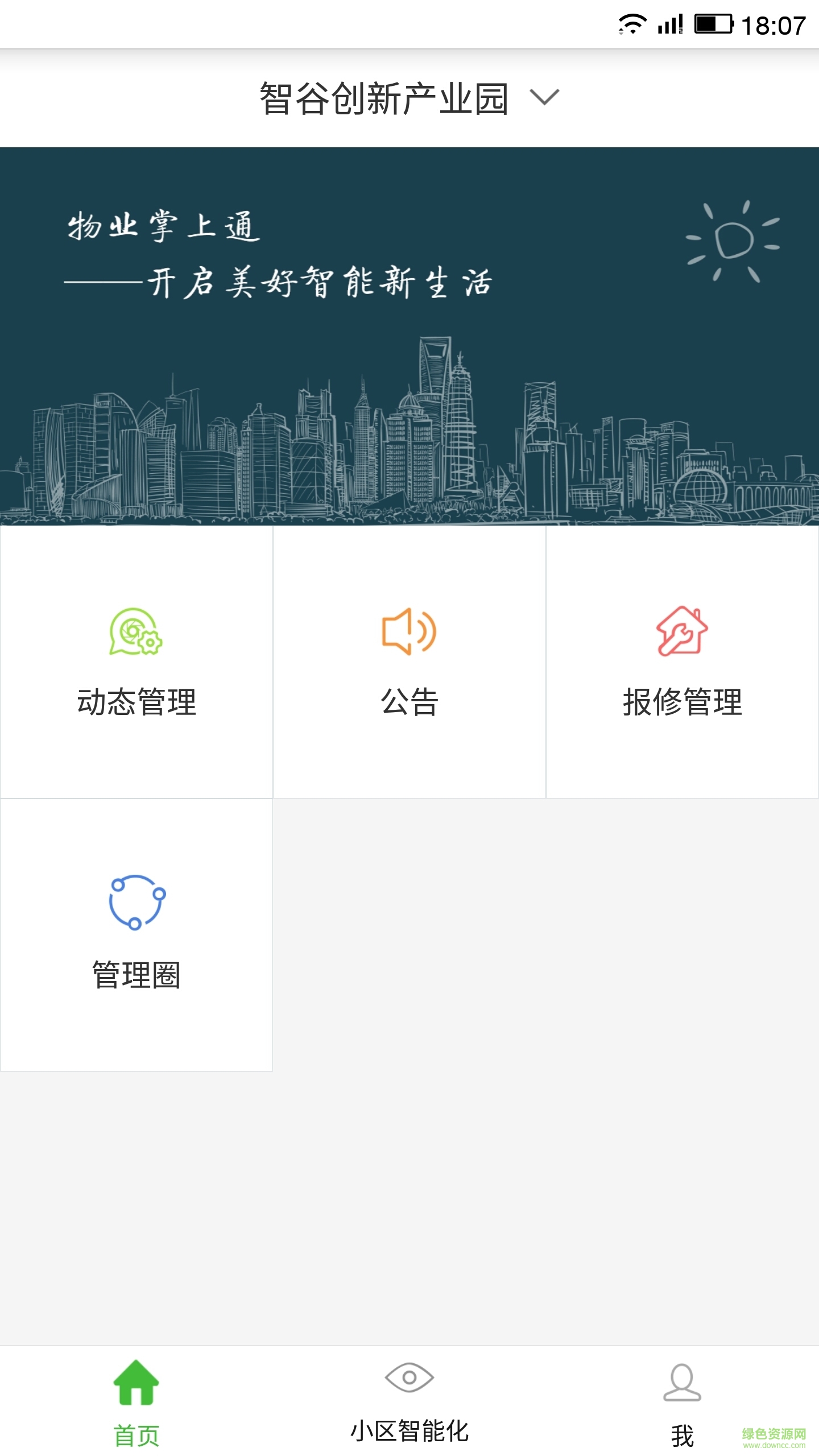Open 动态管理 module
819x1456 pixels.
point(136,661)
